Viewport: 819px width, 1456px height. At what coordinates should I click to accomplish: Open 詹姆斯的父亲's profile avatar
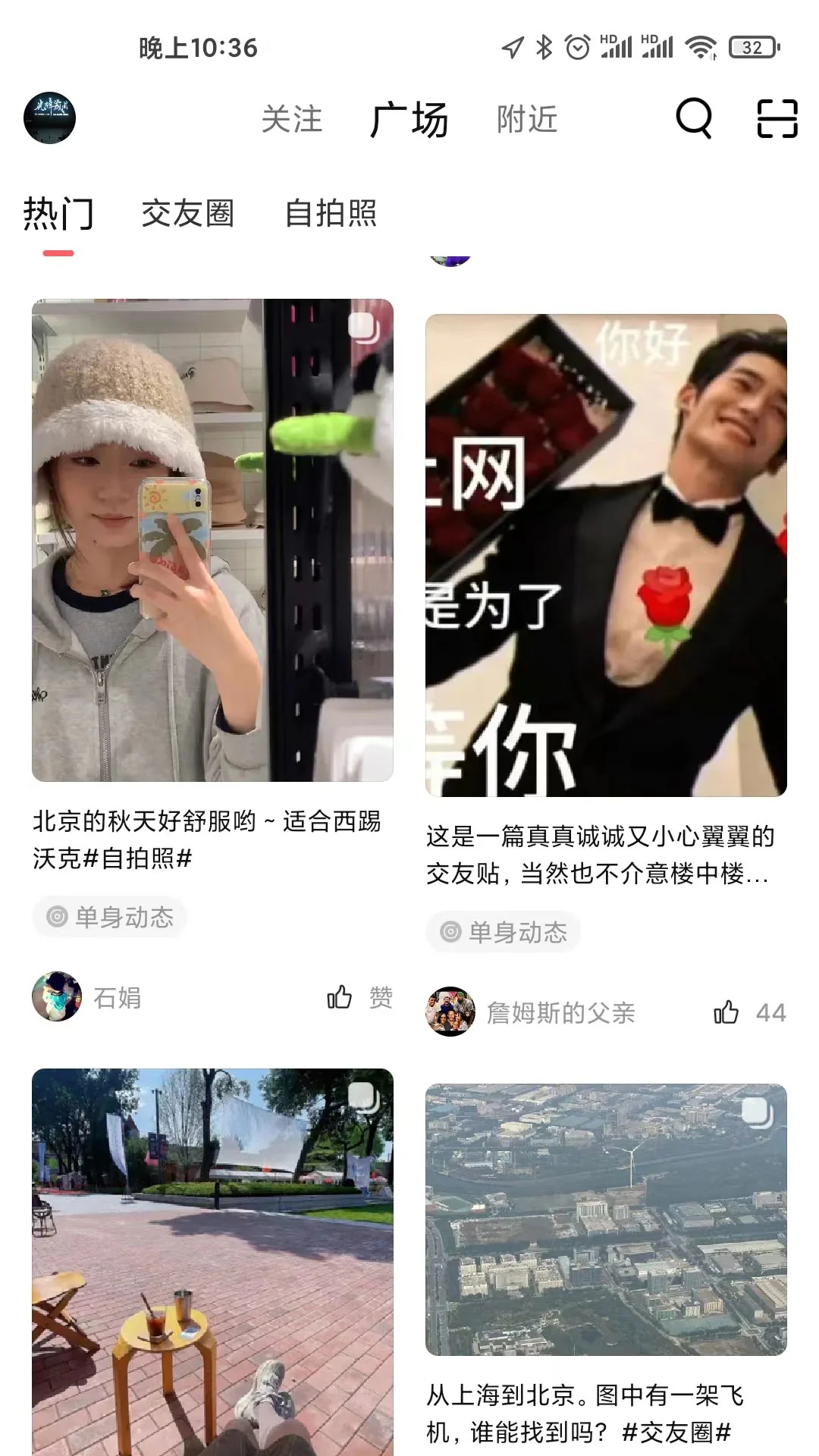coord(450,1012)
